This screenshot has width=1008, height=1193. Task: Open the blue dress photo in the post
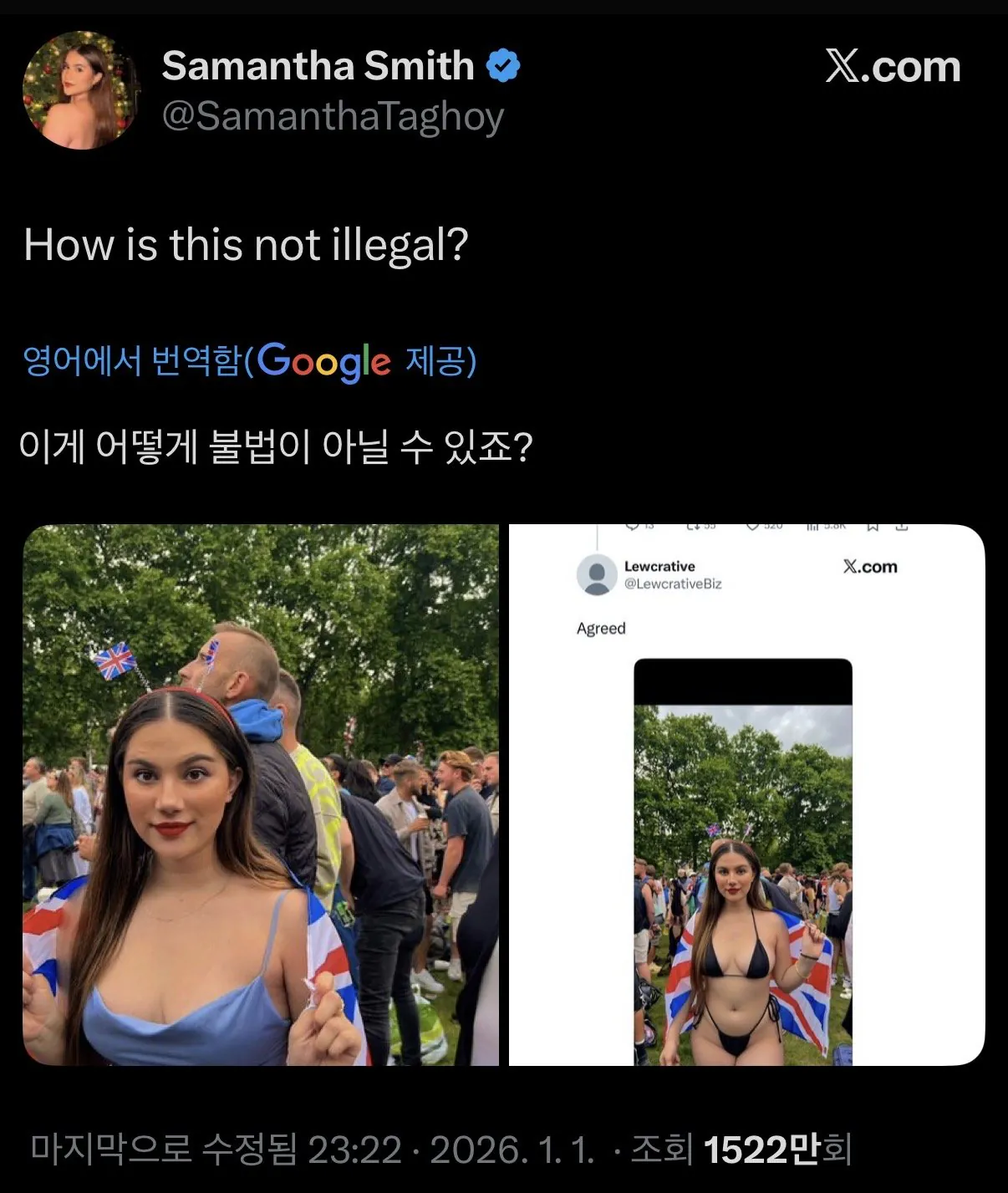click(260, 794)
